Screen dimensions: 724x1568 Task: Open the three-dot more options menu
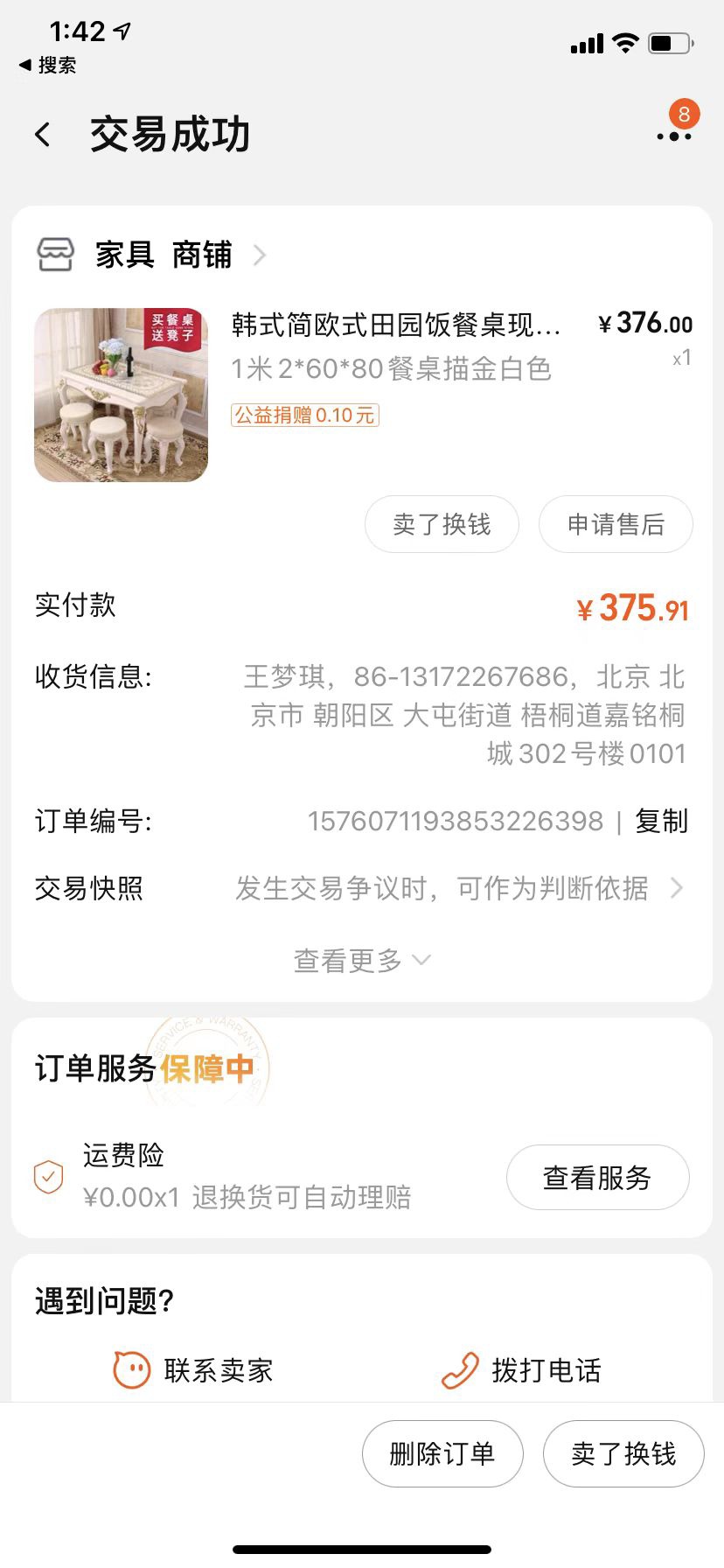[x=674, y=136]
